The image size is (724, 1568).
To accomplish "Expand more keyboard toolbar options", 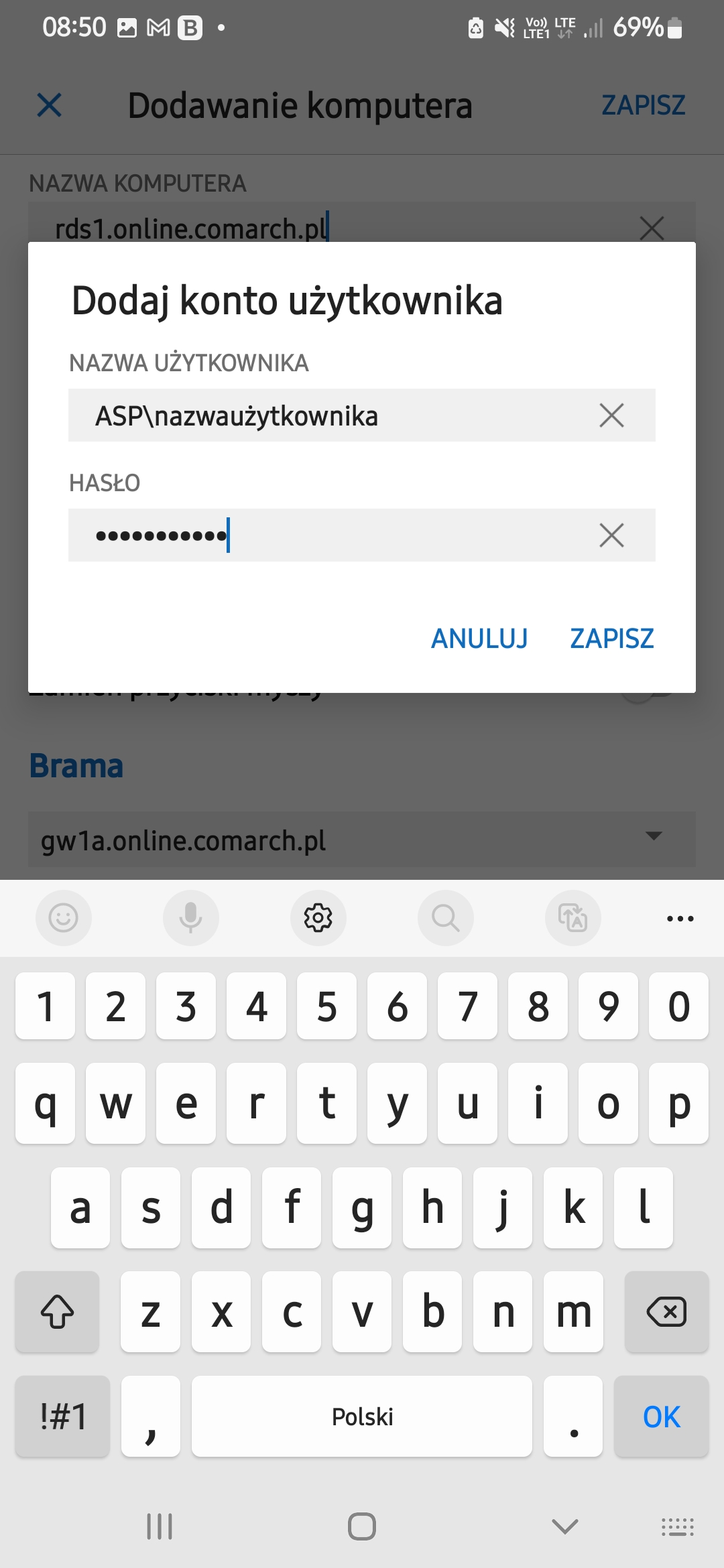I will 680,918.
